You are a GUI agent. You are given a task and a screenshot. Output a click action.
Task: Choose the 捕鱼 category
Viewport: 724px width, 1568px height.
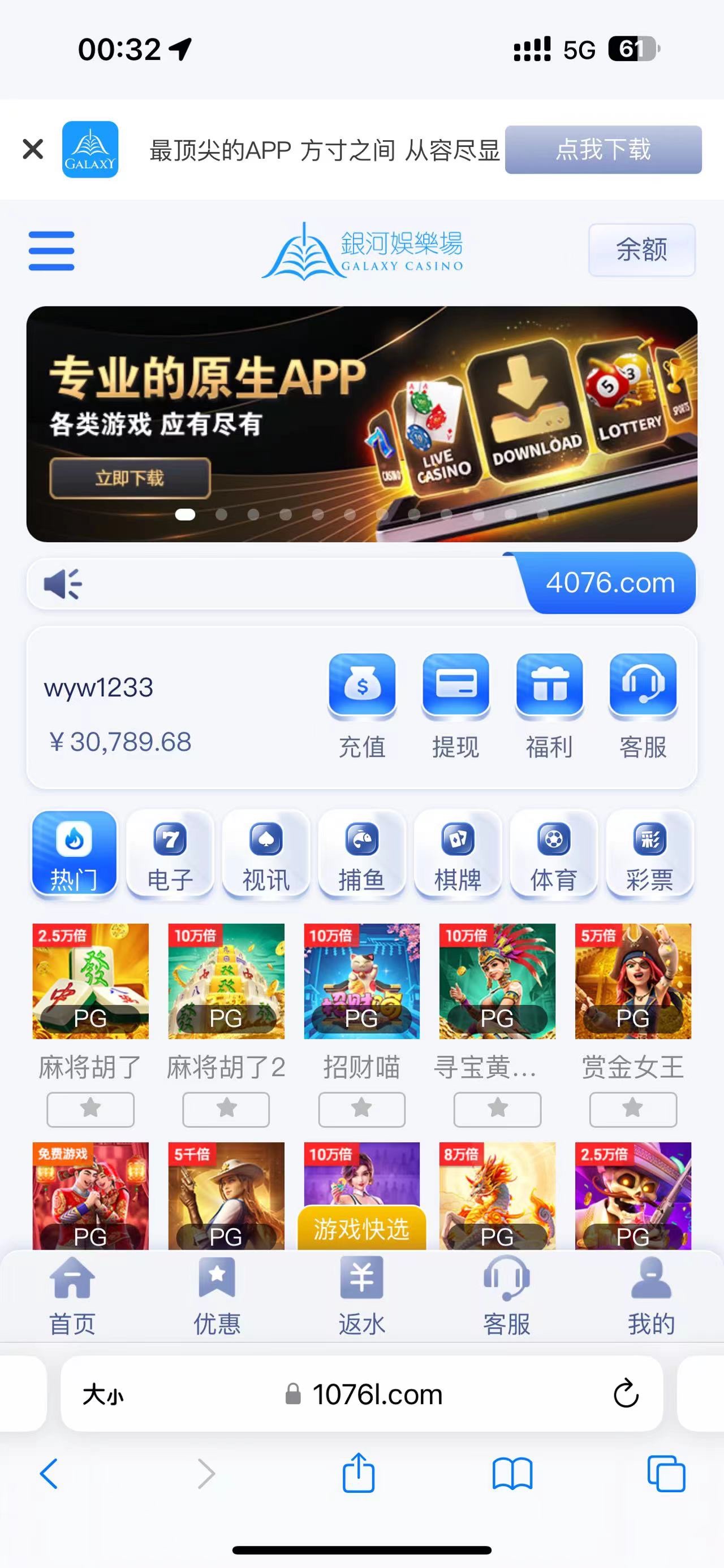click(x=361, y=854)
